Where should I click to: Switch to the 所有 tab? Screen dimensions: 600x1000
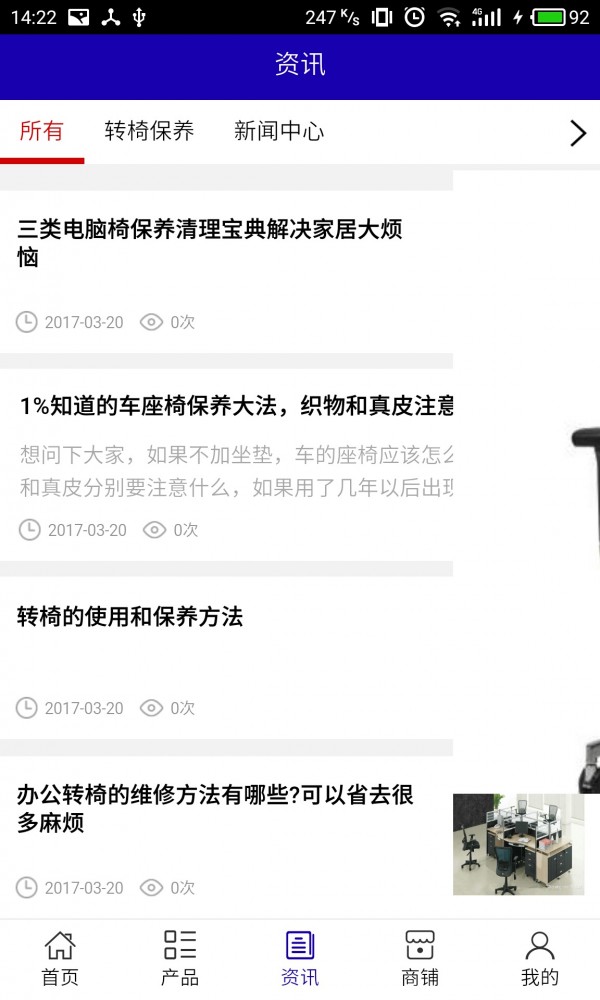[41, 131]
